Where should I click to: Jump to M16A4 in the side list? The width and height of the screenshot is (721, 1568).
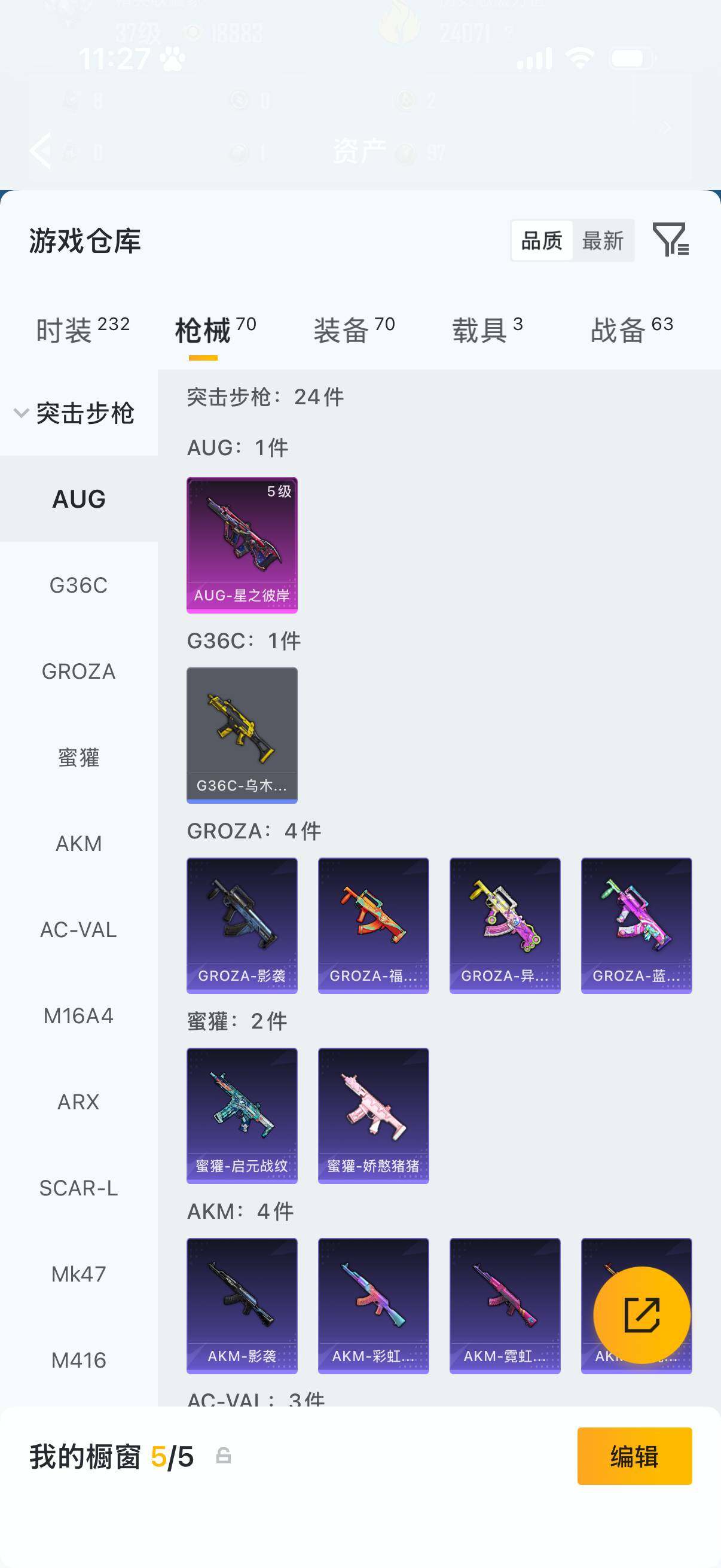[x=78, y=1016]
